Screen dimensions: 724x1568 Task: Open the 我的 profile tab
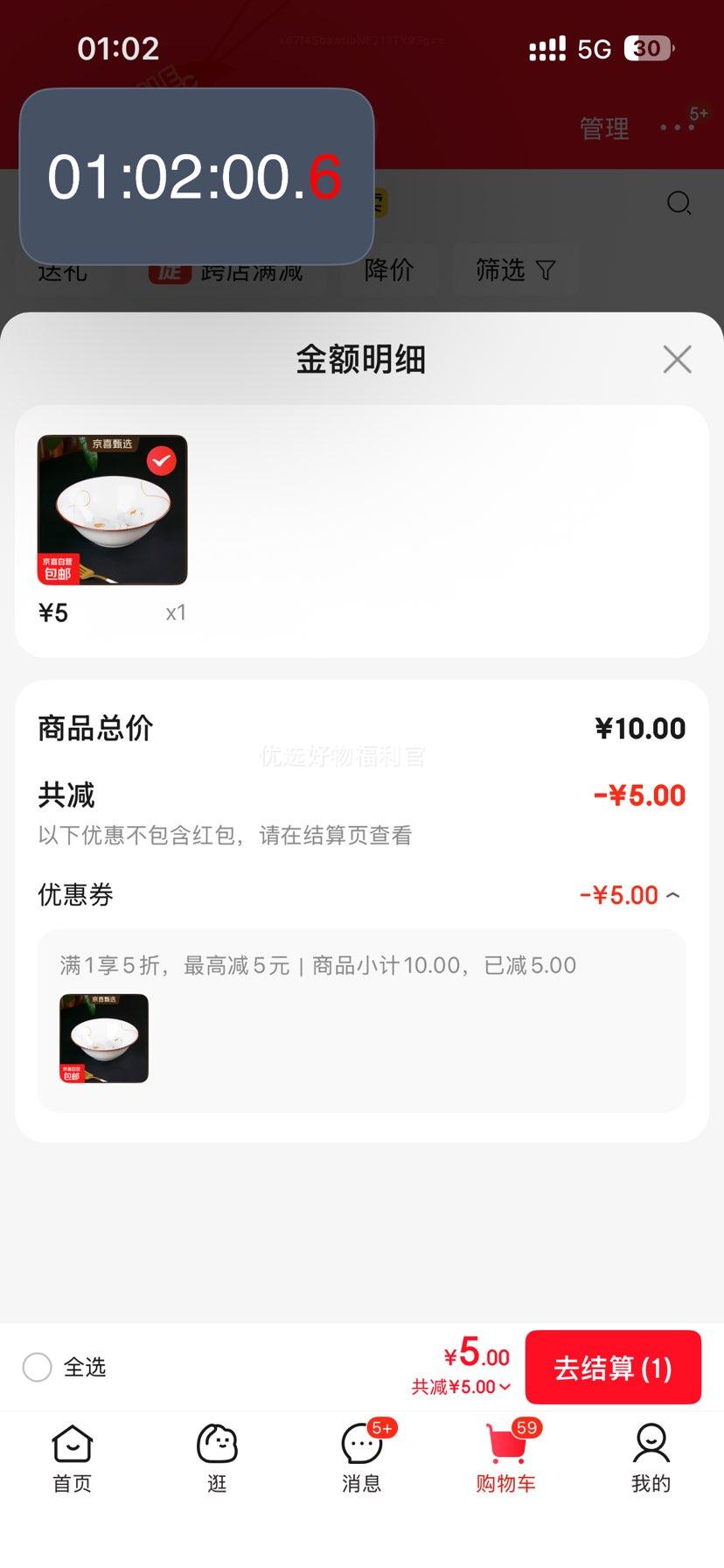coord(651,1458)
